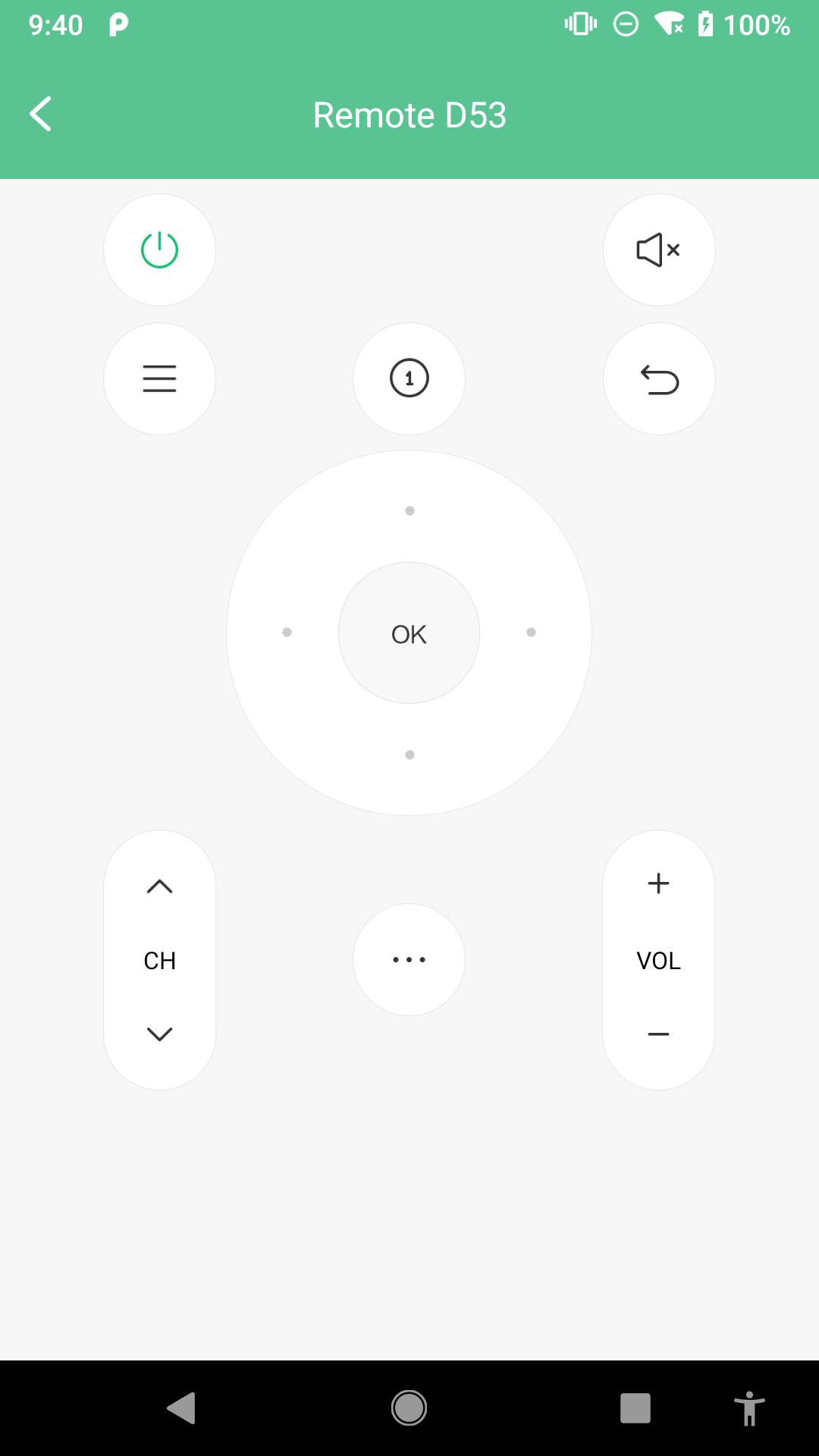Open the remote's menu button
This screenshot has height=1456, width=819.
[159, 378]
